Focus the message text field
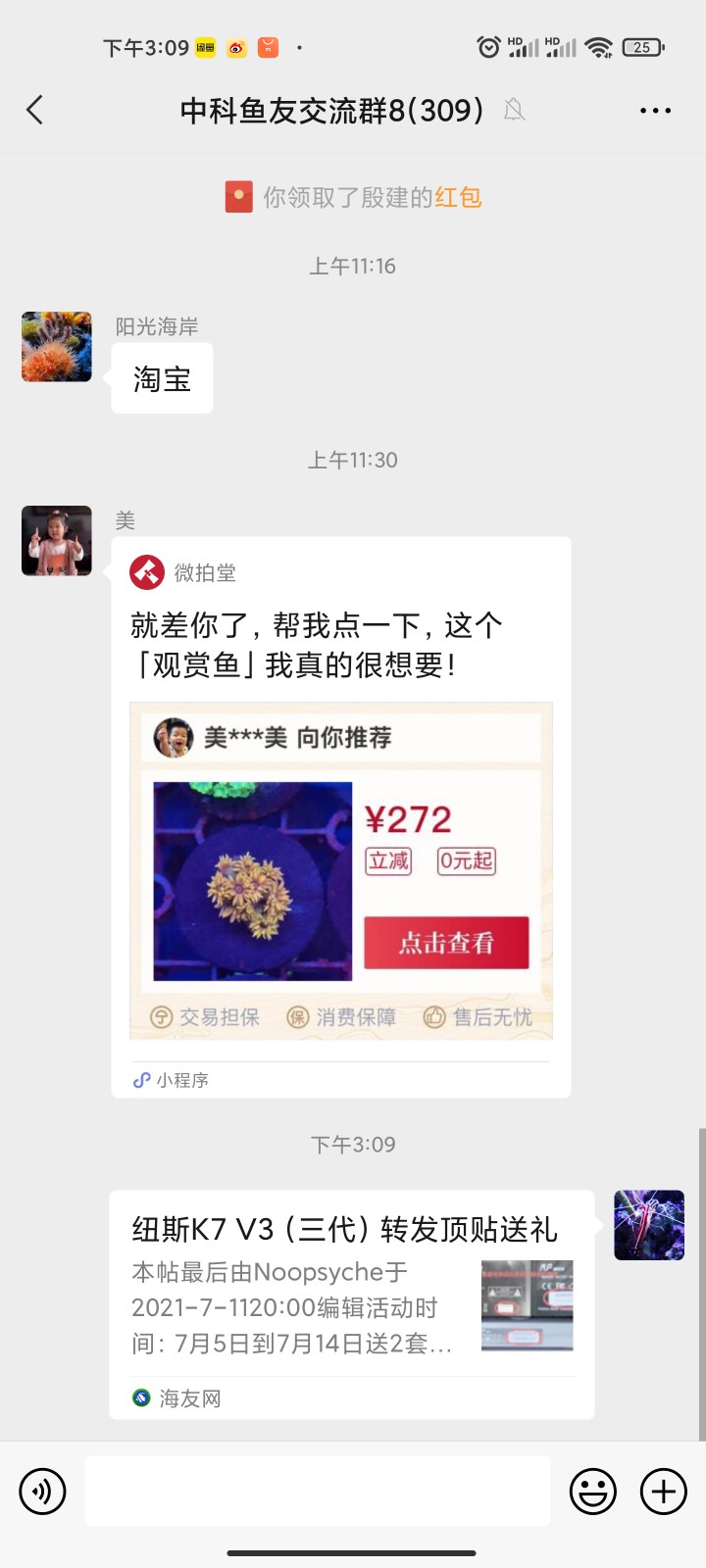 coord(318,1491)
